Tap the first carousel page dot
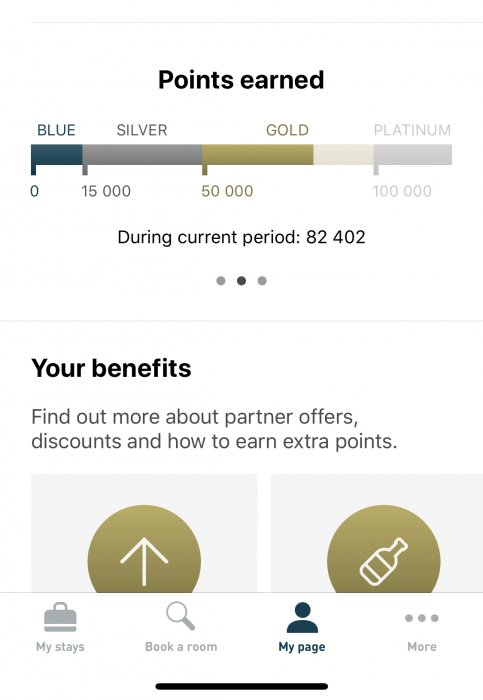483x700 pixels. click(221, 280)
